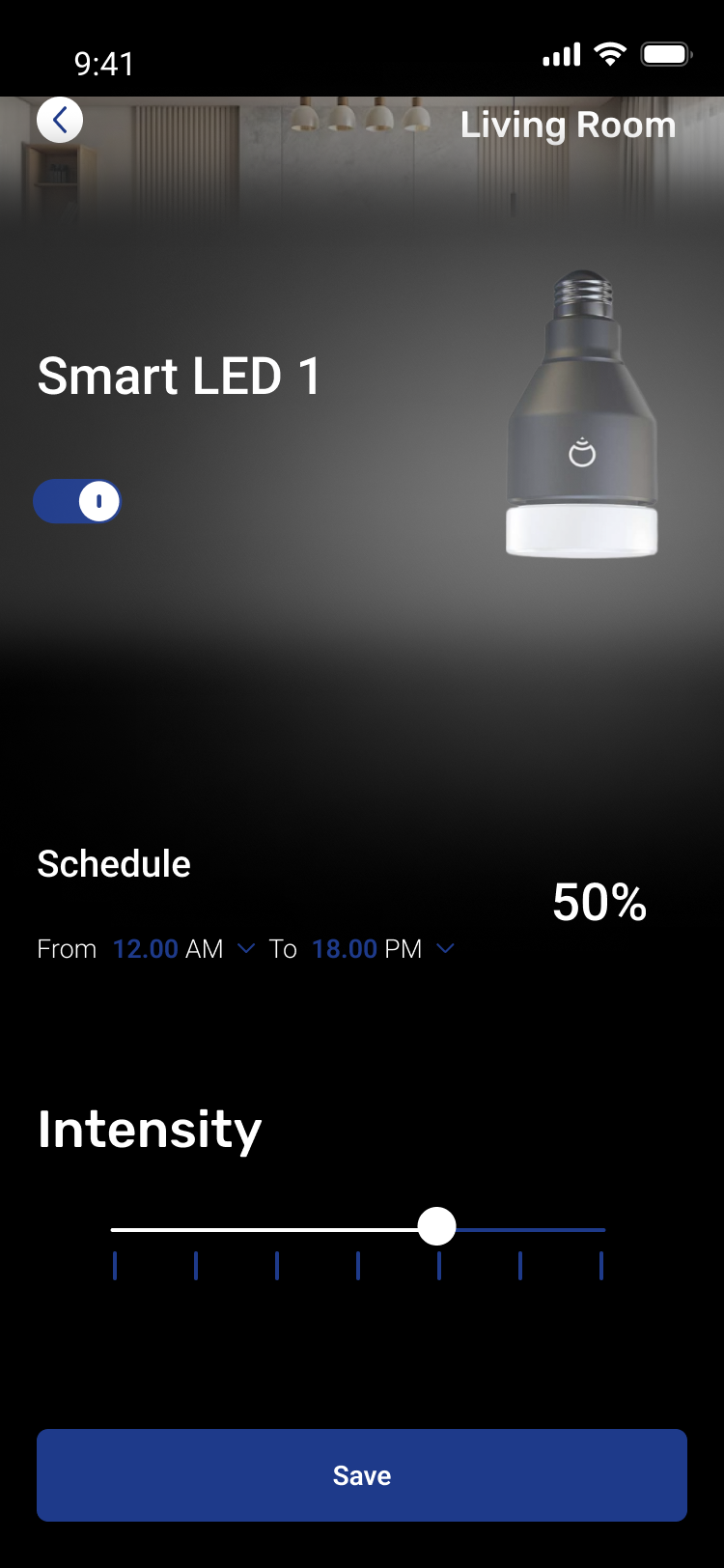This screenshot has width=724, height=1568.
Task: Select the Living Room header
Action: tap(569, 125)
